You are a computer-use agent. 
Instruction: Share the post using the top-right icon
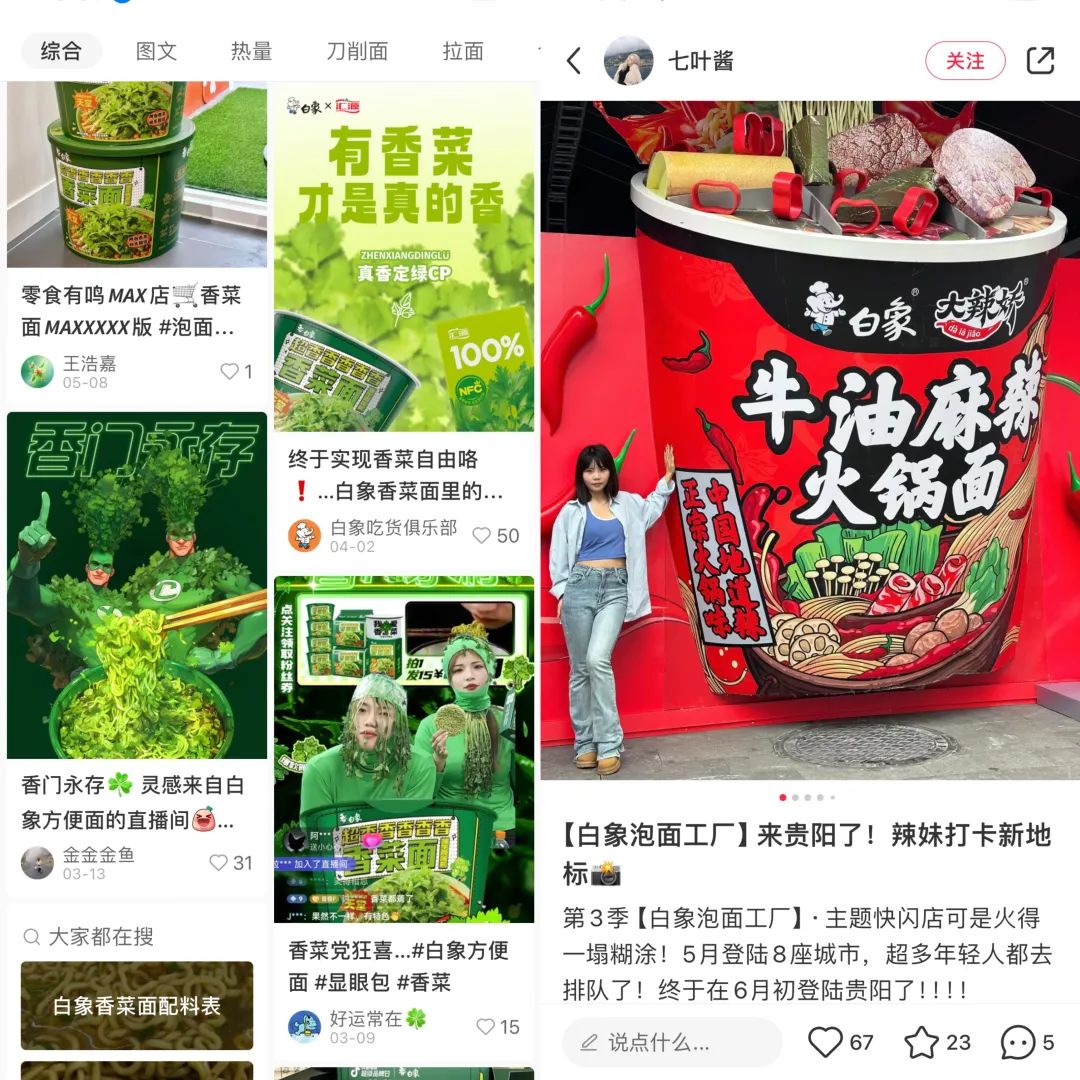point(1040,61)
